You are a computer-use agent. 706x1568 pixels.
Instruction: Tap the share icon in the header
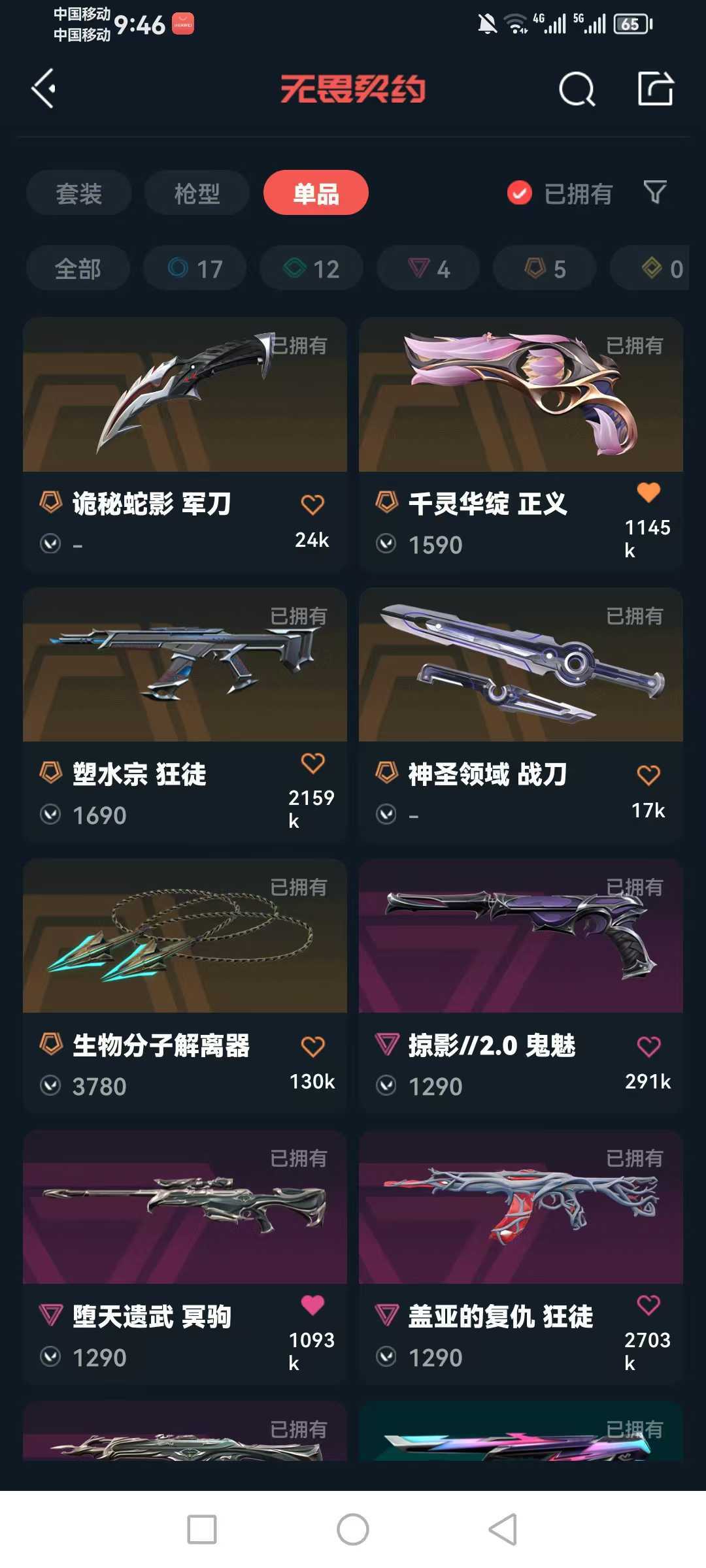pos(655,88)
